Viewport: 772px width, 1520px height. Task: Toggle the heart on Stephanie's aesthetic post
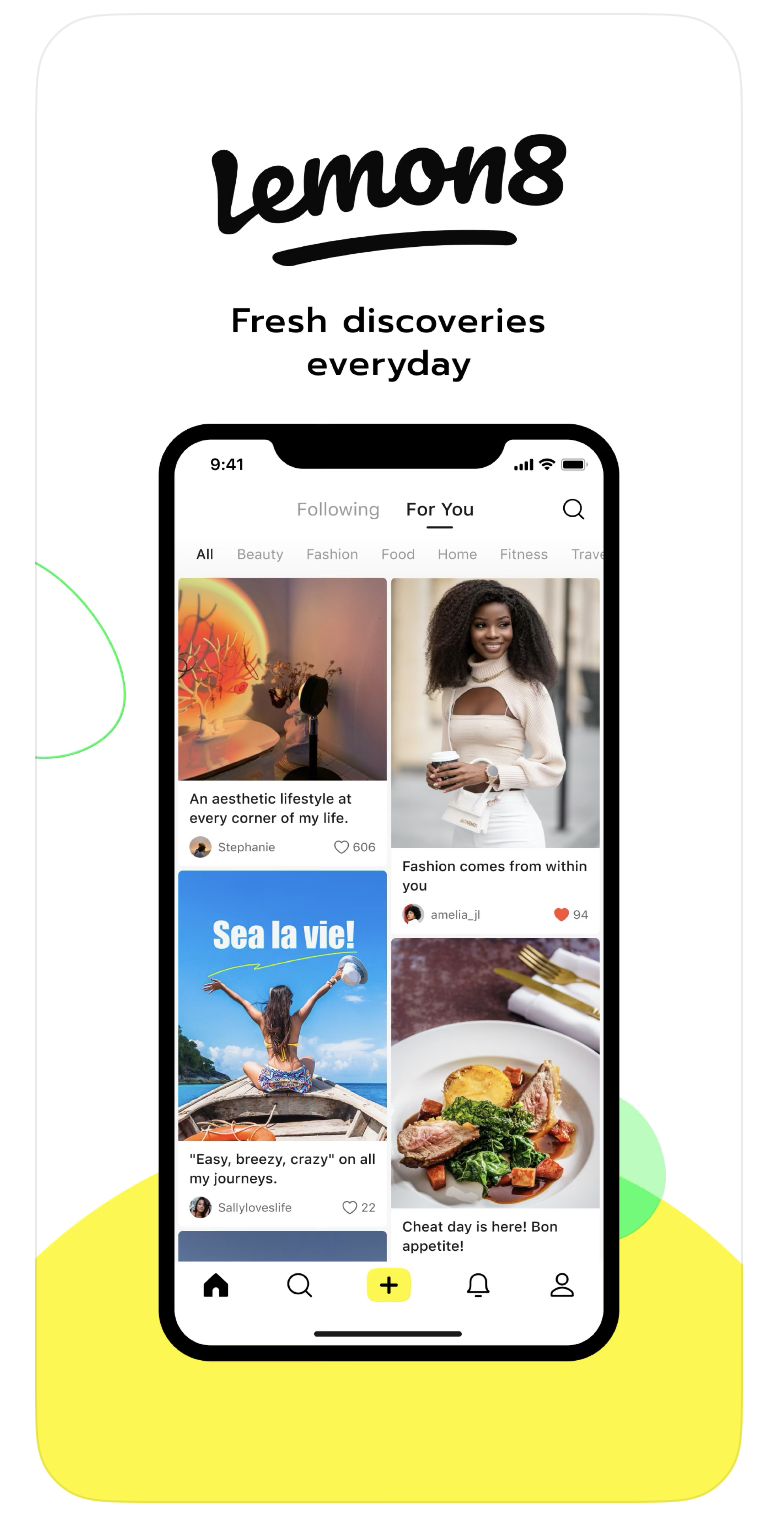click(x=341, y=846)
